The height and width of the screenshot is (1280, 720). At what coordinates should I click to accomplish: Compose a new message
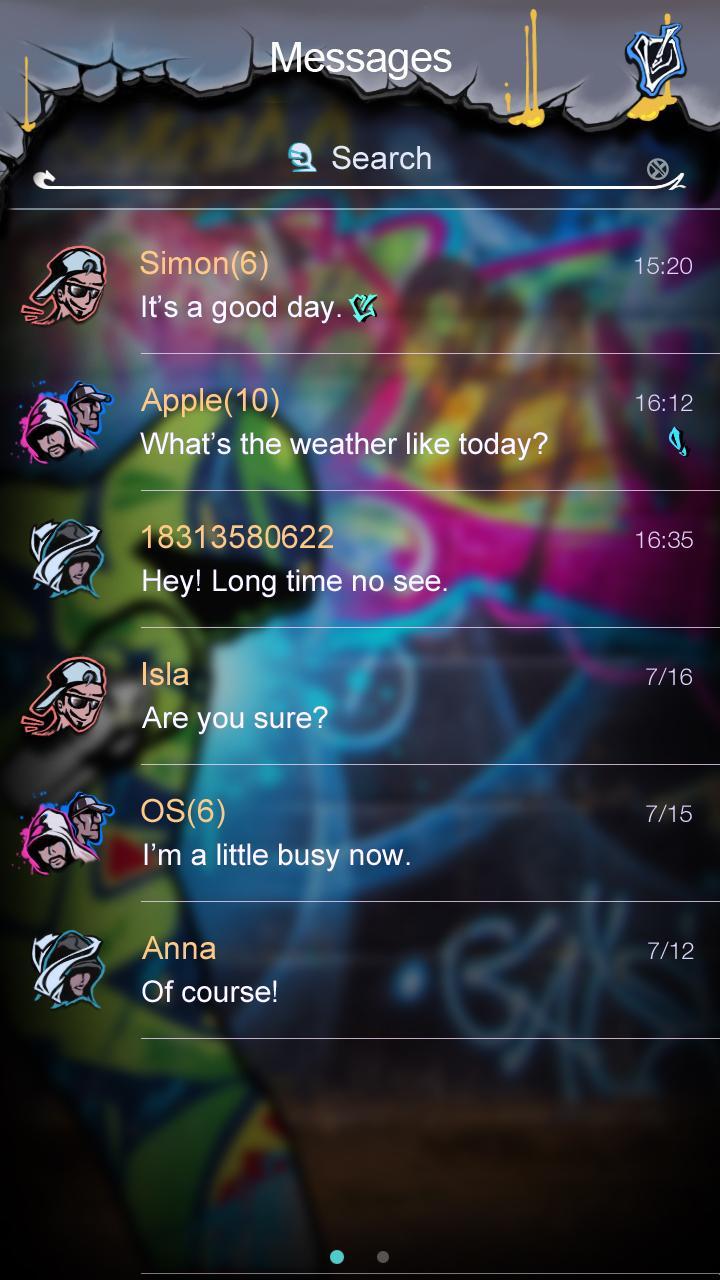(655, 64)
